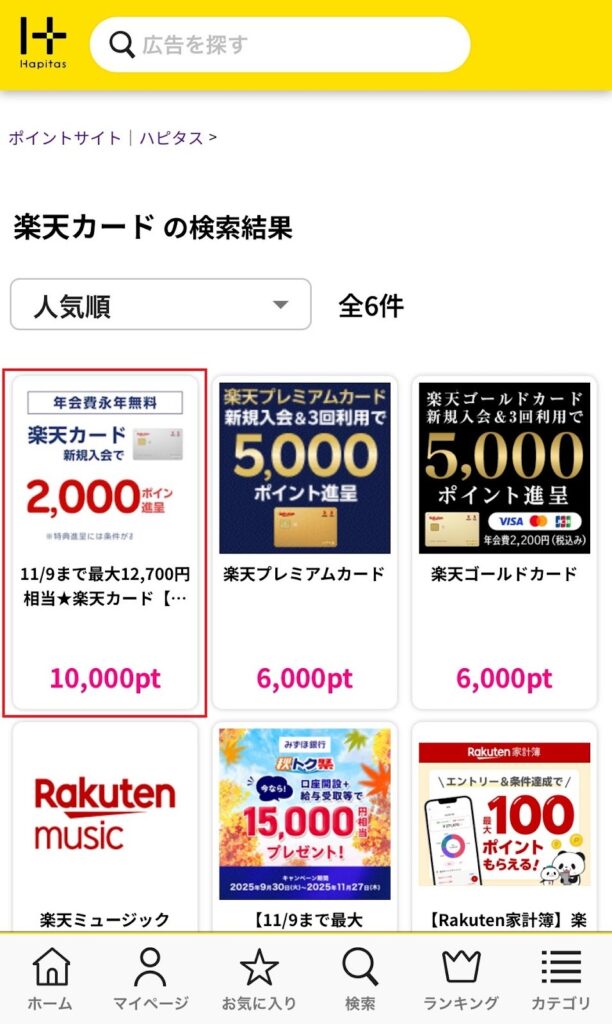Open the お気に入り favorites tab
The image size is (612, 1024).
coord(259,980)
